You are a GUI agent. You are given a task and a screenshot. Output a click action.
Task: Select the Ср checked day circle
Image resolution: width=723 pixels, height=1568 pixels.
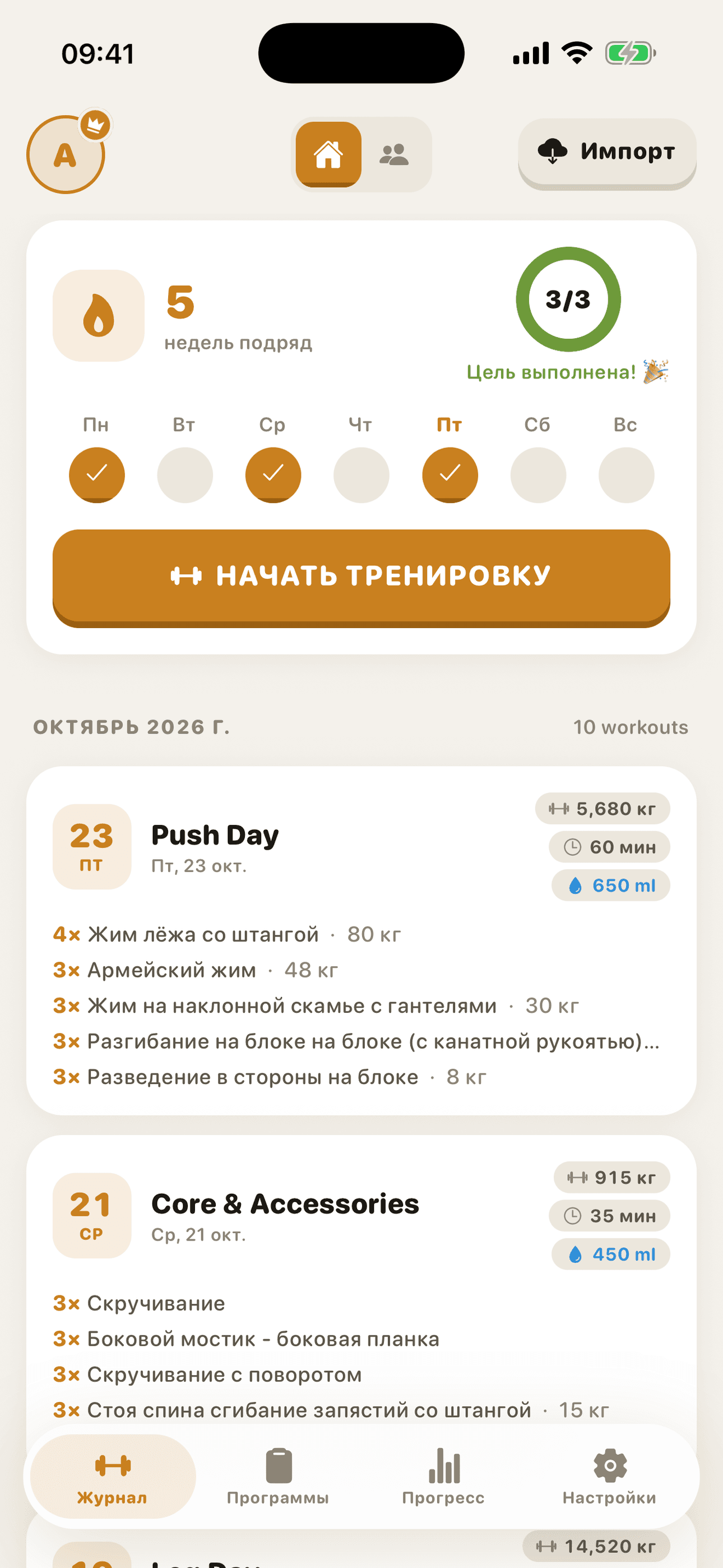(x=274, y=475)
